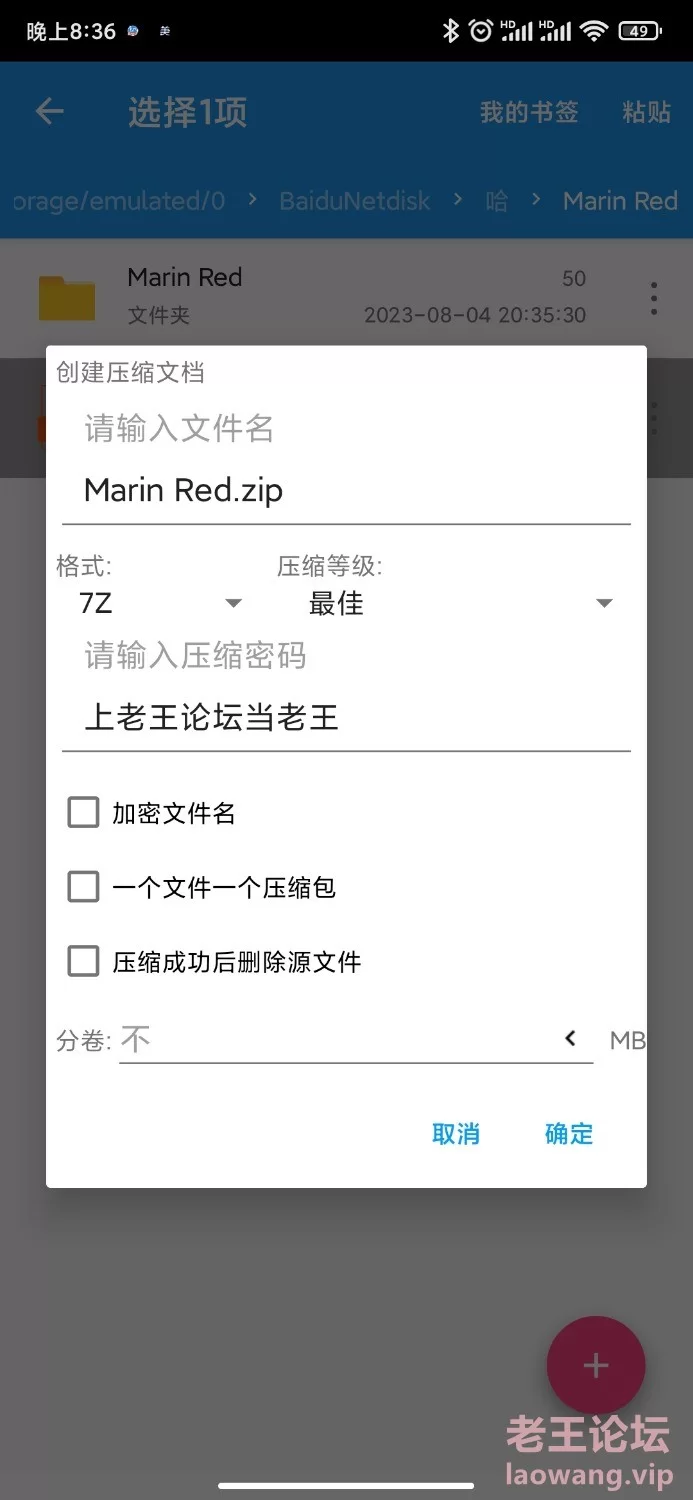The height and width of the screenshot is (1500, 693).
Task: Tap the file name field with Marin Red.zip
Action: click(346, 491)
